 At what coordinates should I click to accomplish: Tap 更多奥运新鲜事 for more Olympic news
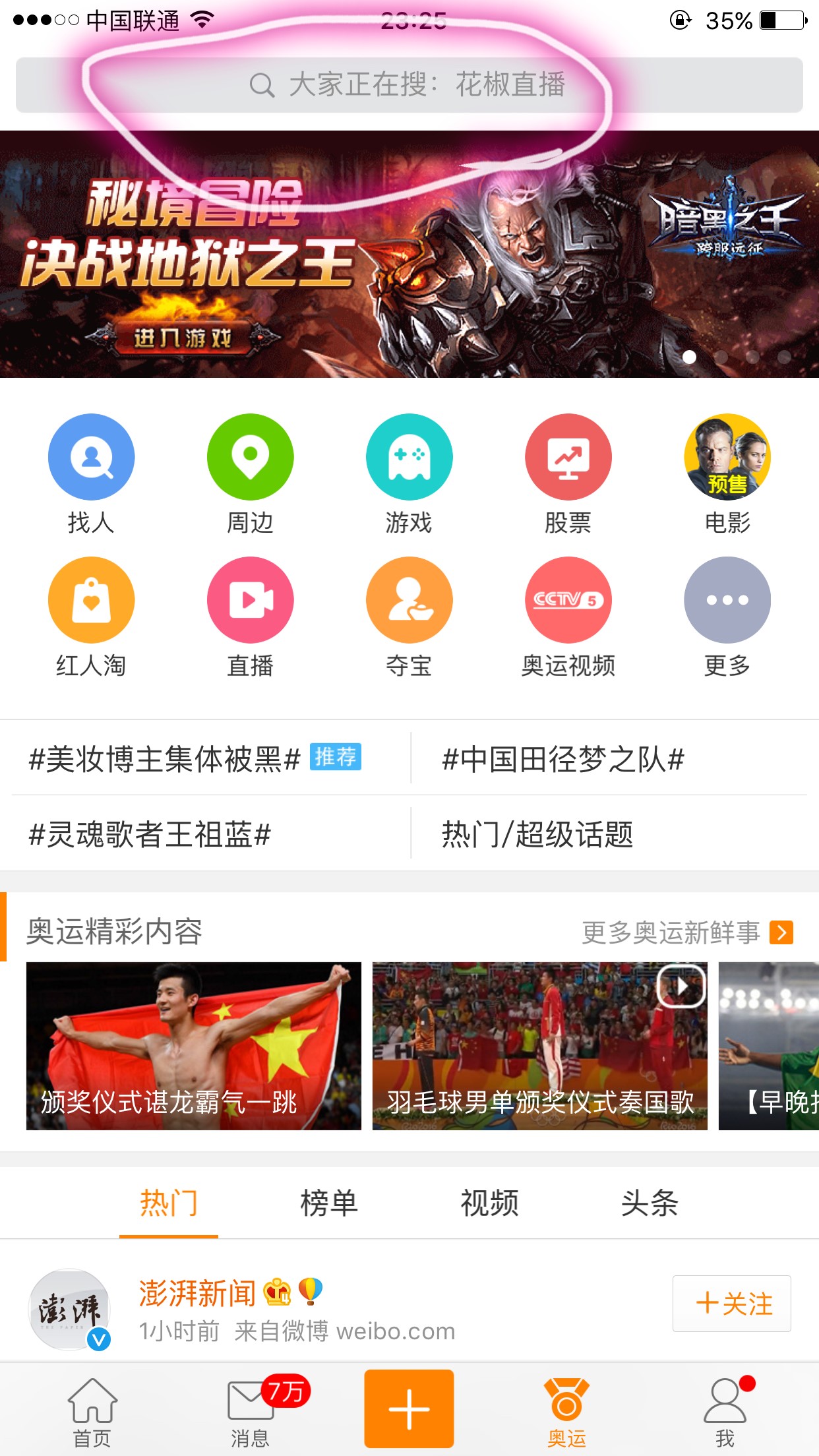point(686,932)
